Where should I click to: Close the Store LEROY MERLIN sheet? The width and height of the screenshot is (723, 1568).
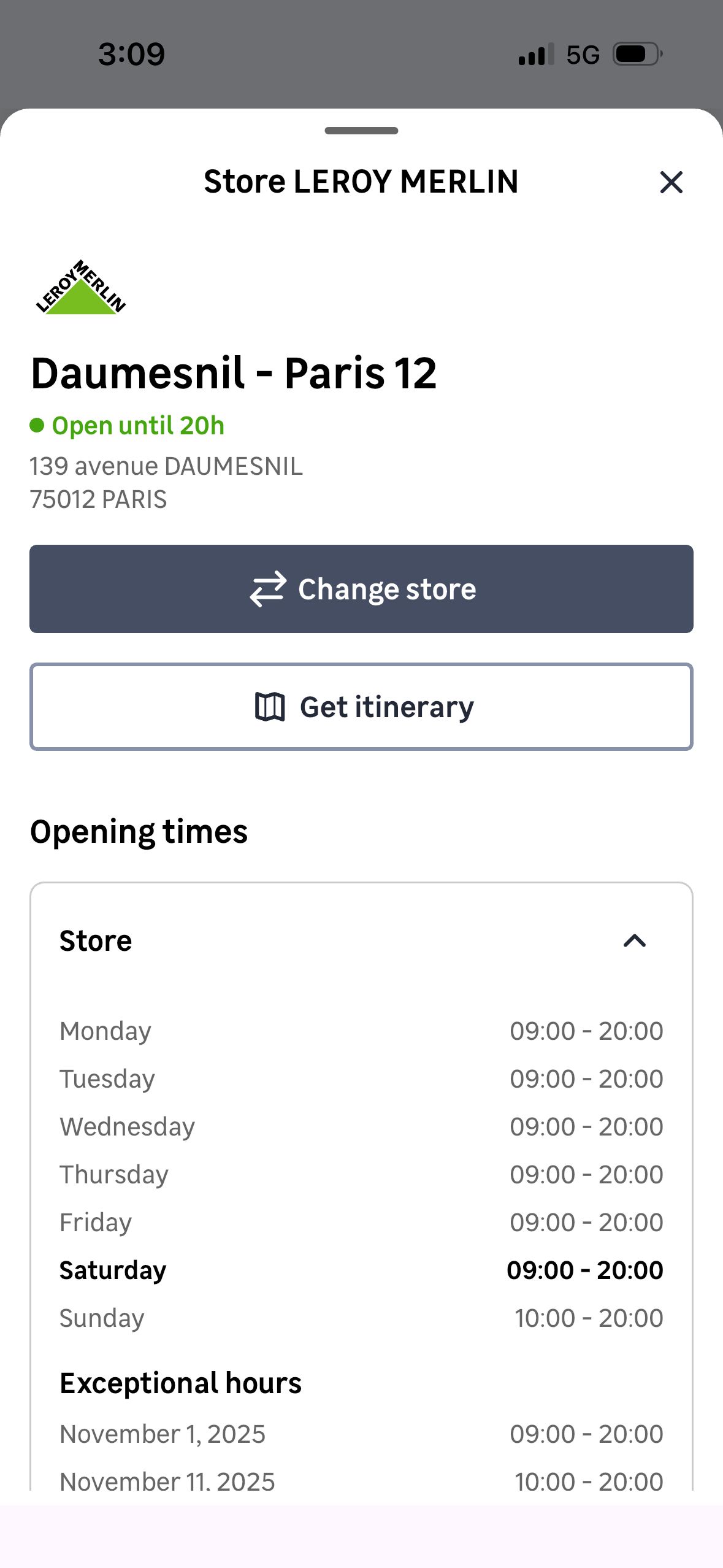coord(671,182)
